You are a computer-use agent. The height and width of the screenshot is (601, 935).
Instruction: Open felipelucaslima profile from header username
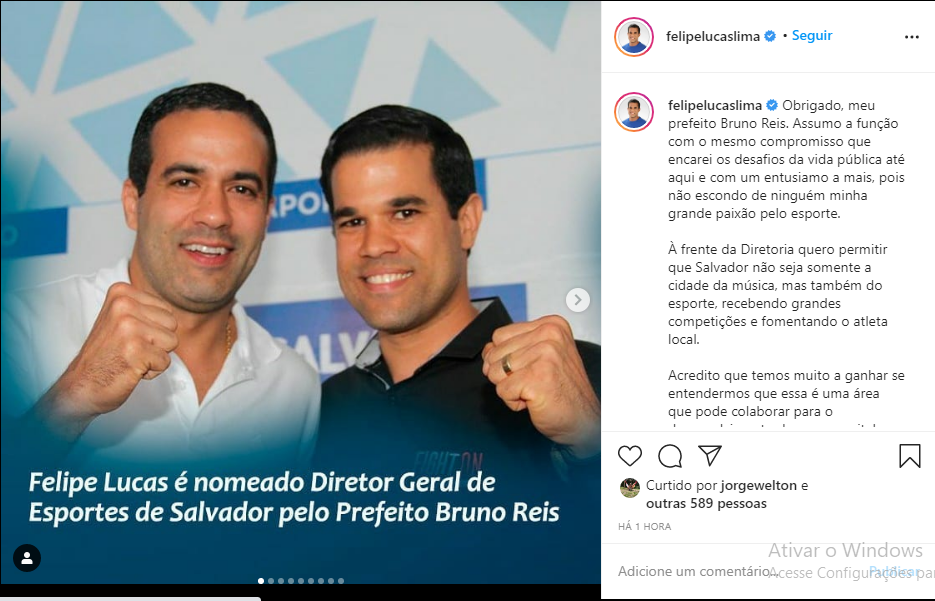click(x=713, y=36)
